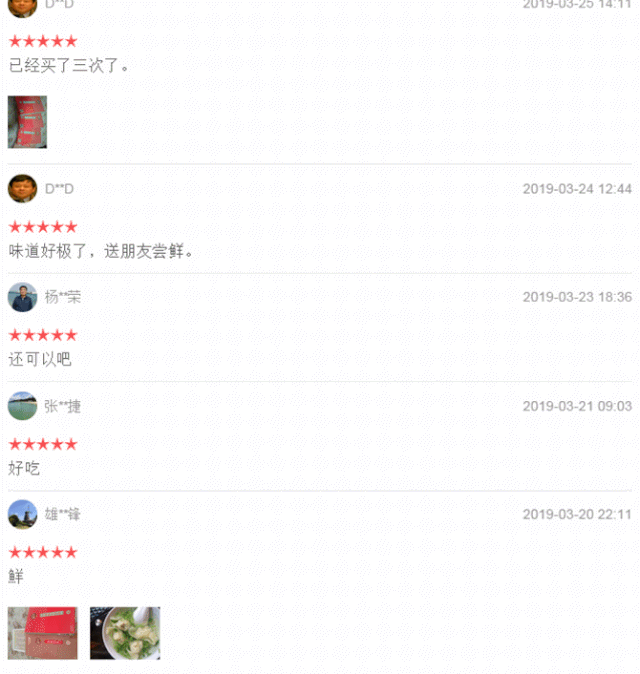View the red box photo in 雄**锋's review
Viewport: 640px width, 674px height.
coord(43,633)
